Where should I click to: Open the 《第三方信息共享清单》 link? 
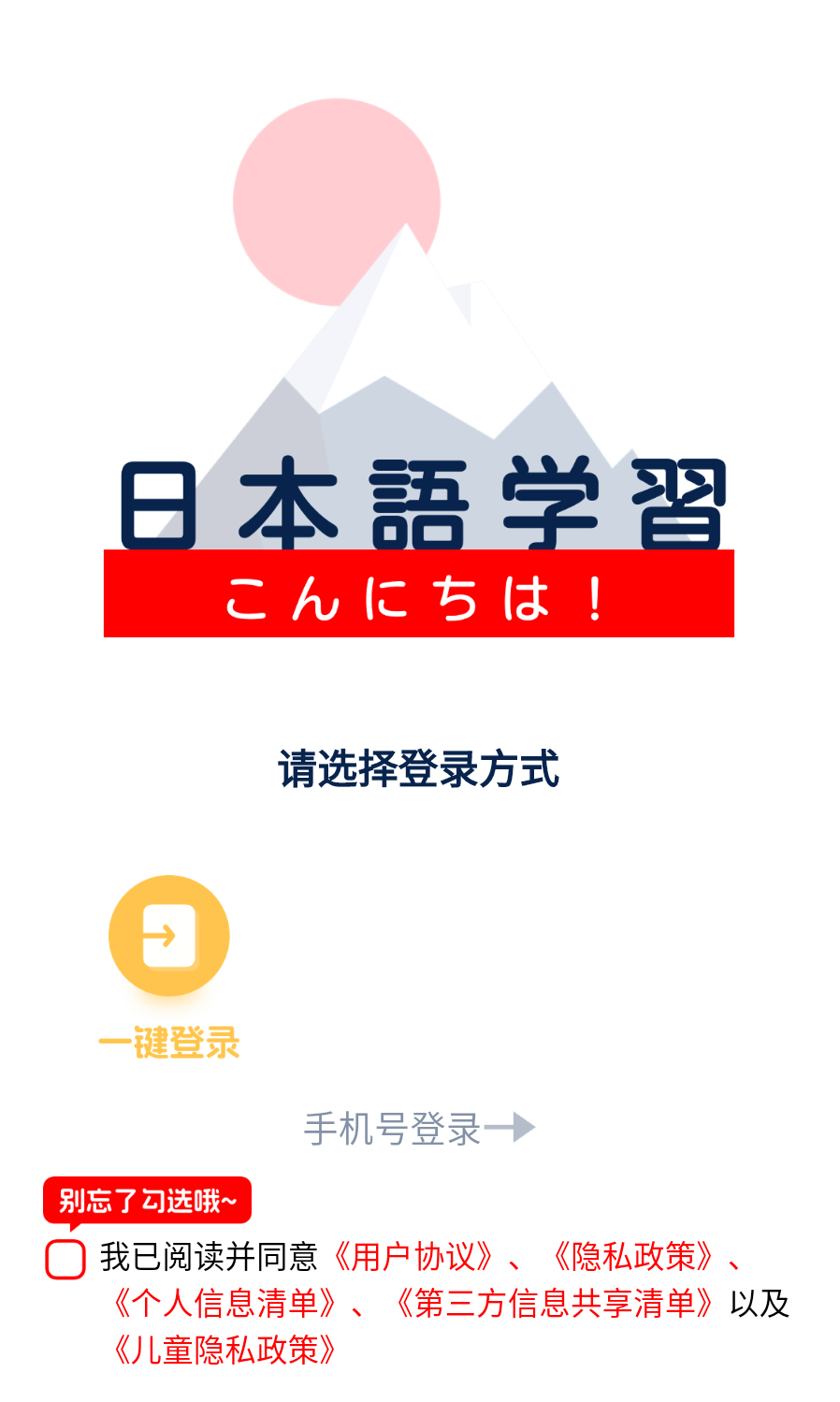(x=555, y=1304)
